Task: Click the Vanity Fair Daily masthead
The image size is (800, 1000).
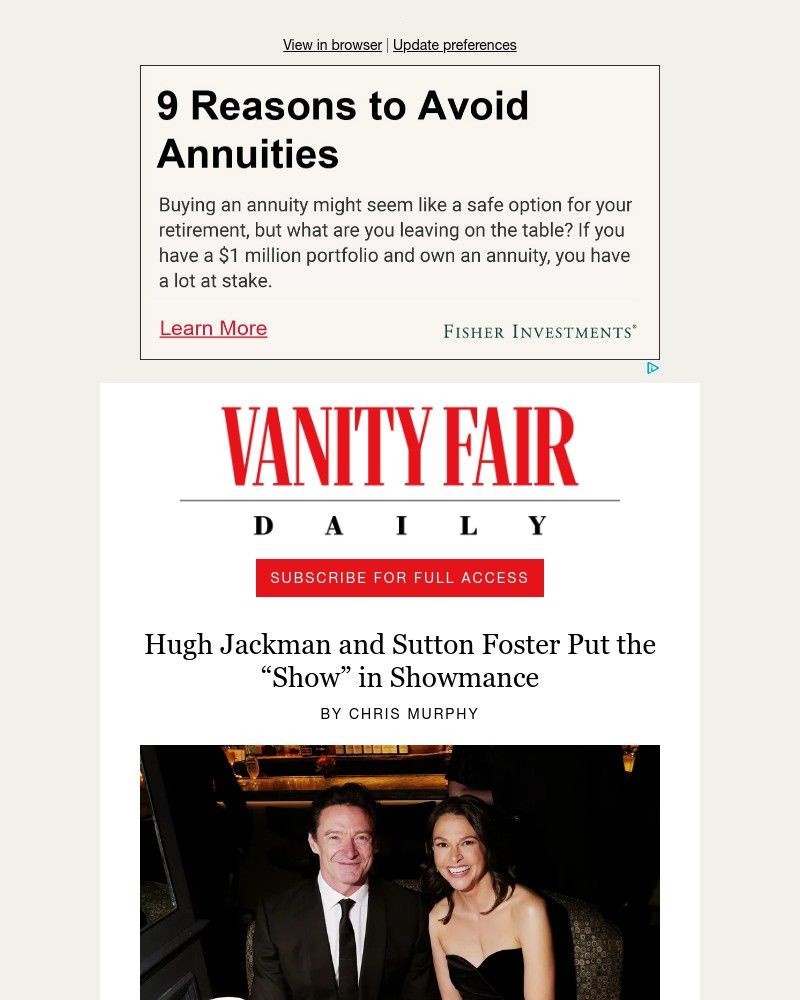Action: (x=399, y=470)
